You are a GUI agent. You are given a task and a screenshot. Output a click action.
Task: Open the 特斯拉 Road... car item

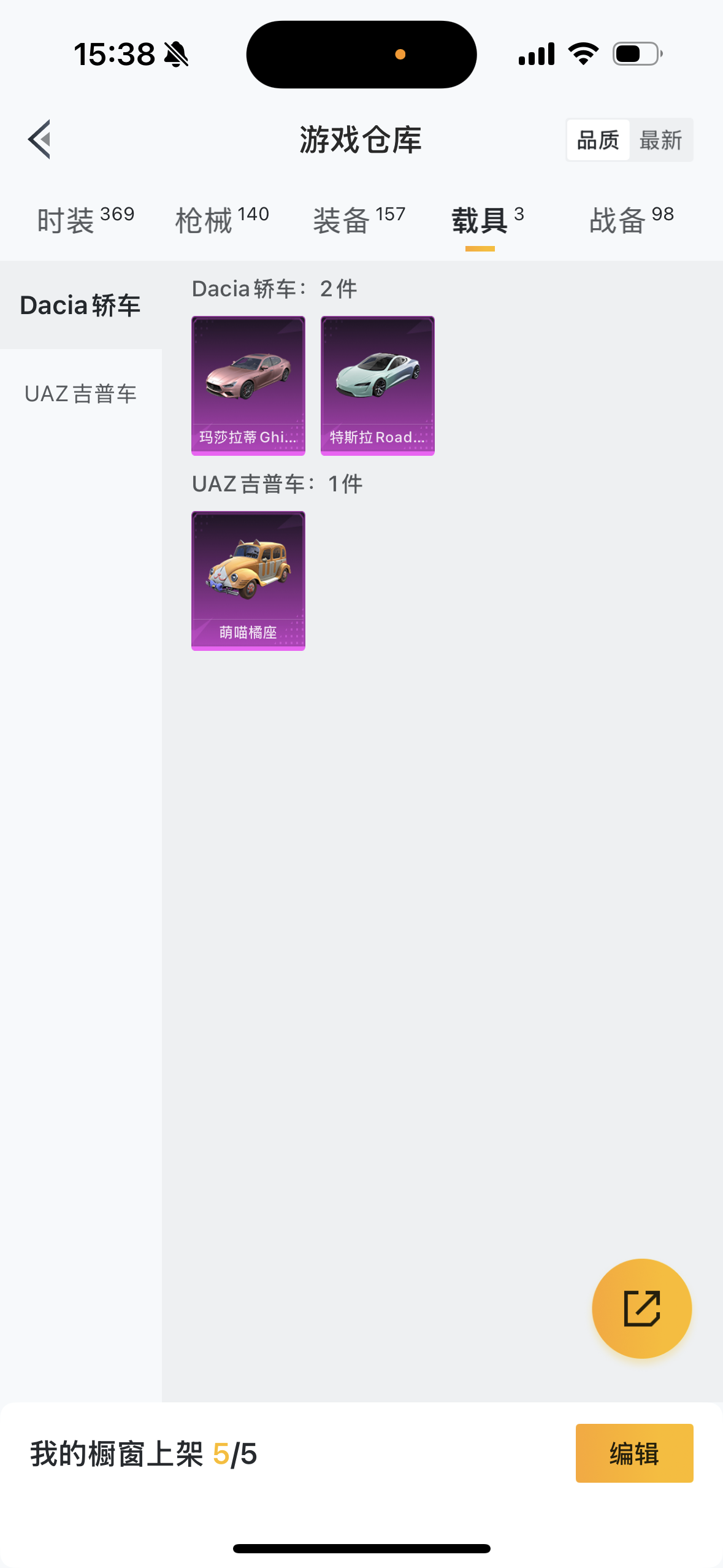[x=378, y=385]
